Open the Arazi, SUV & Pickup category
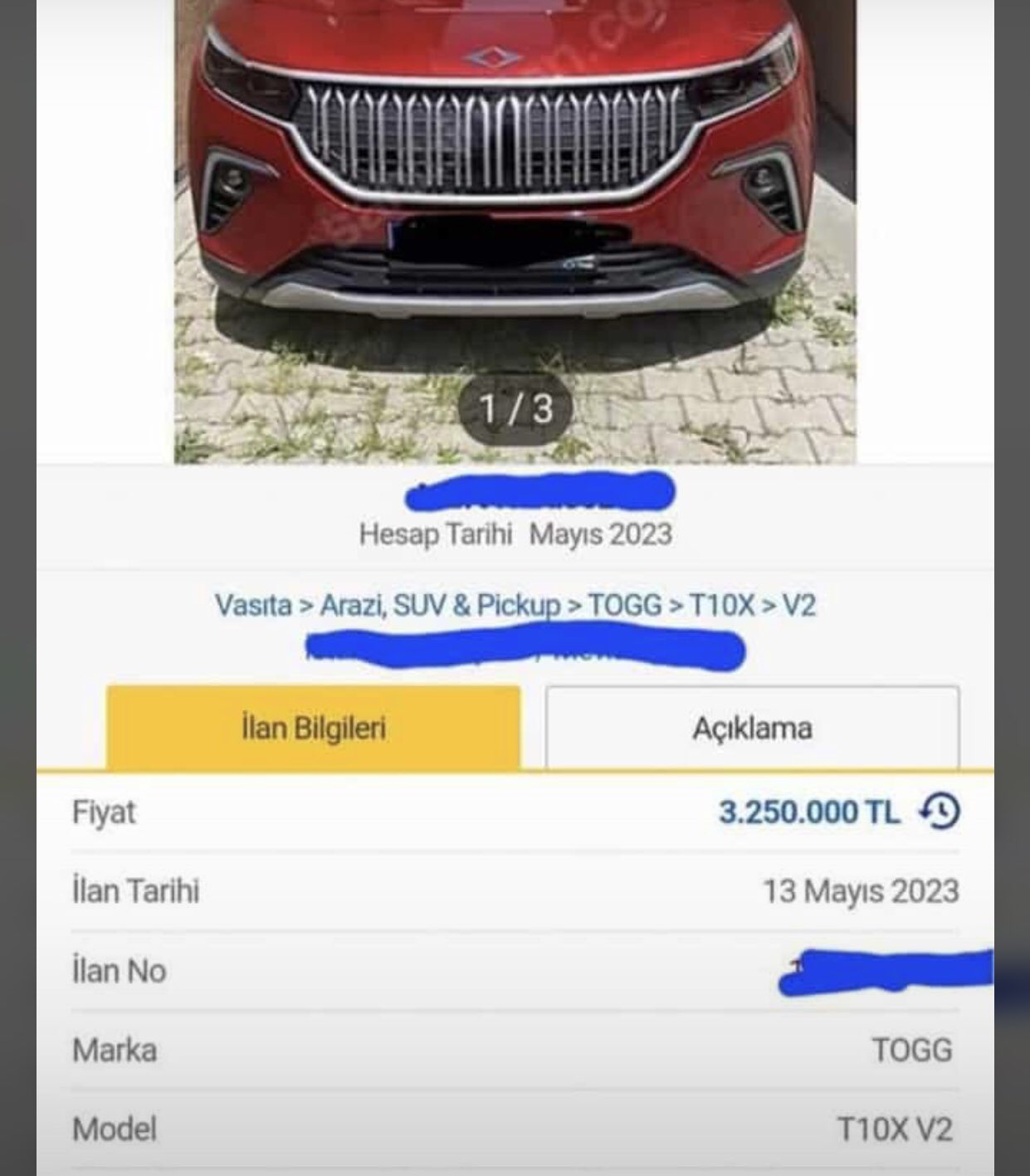Image resolution: width=1030 pixels, height=1176 pixels. (440, 605)
